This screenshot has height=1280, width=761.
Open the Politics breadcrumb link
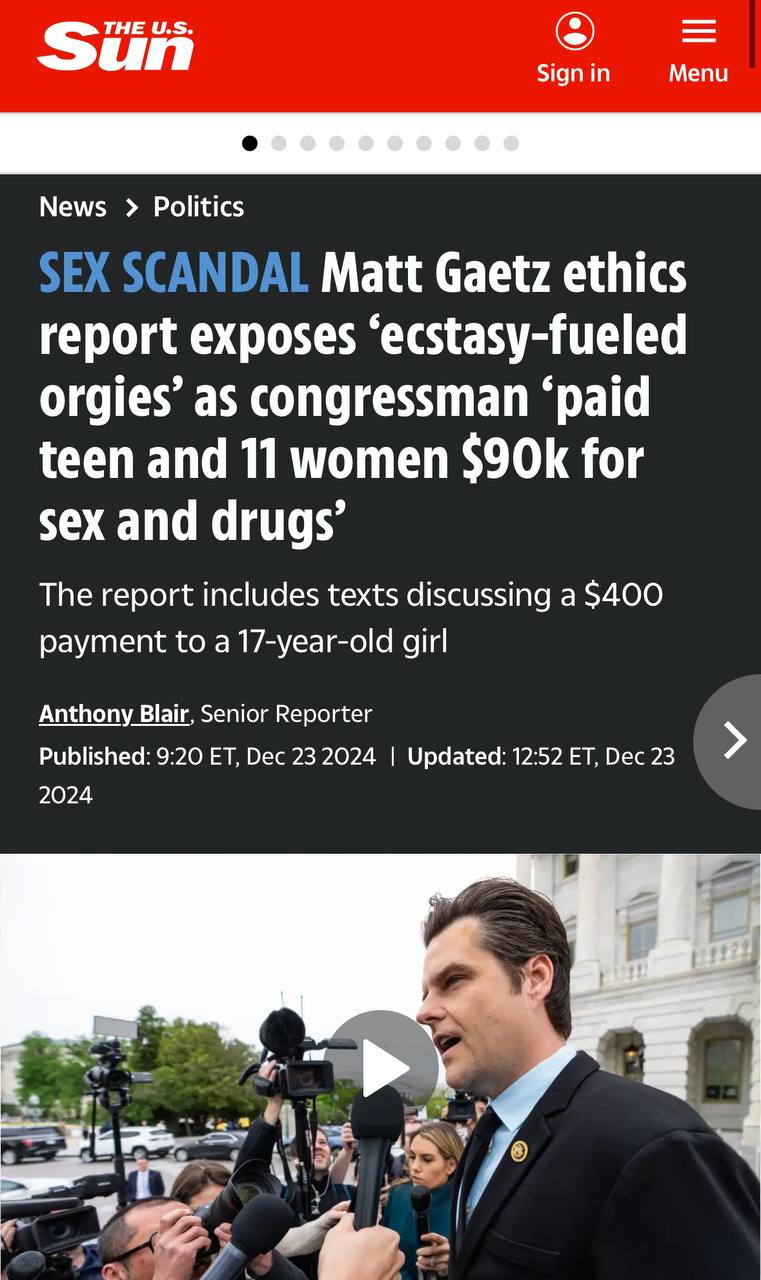coord(198,207)
